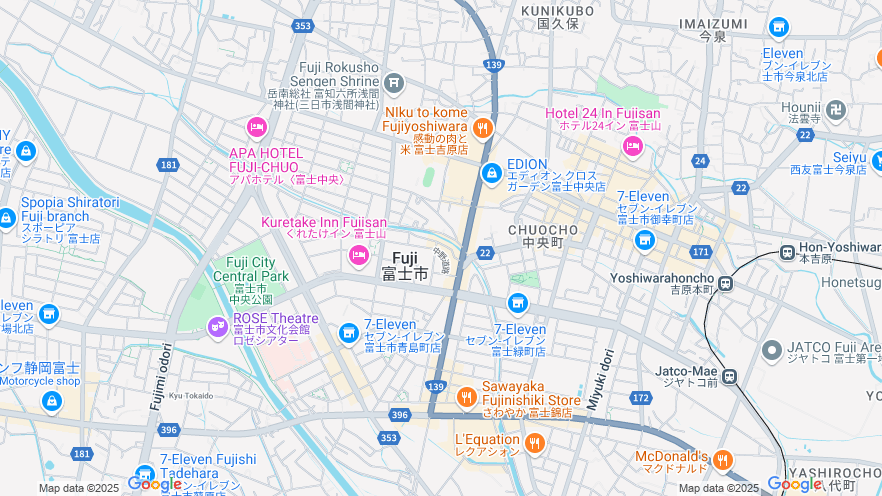
Task: Select the Spopia Shiratori Fuji branch pin
Action: 6,217
